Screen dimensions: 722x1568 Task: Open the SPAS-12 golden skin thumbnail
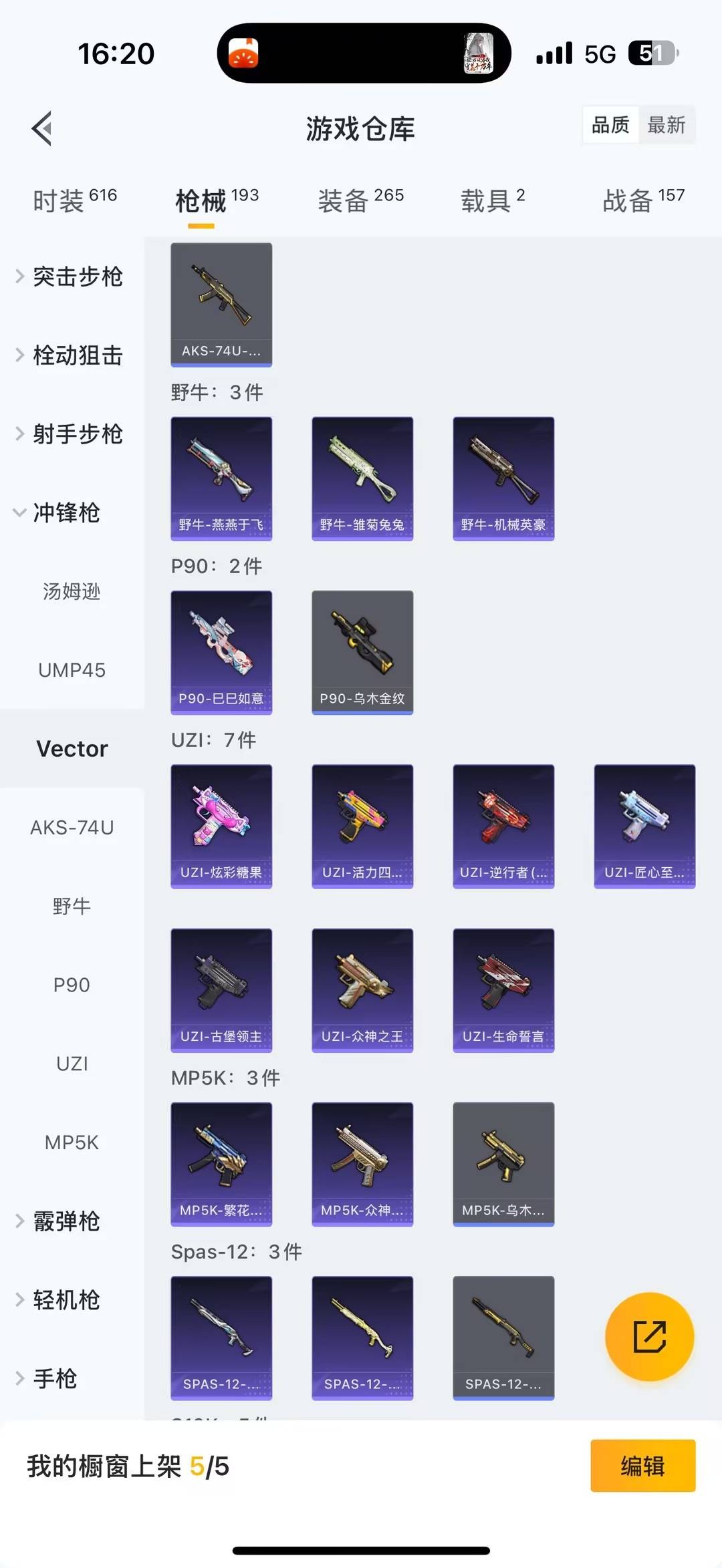[362, 1336]
